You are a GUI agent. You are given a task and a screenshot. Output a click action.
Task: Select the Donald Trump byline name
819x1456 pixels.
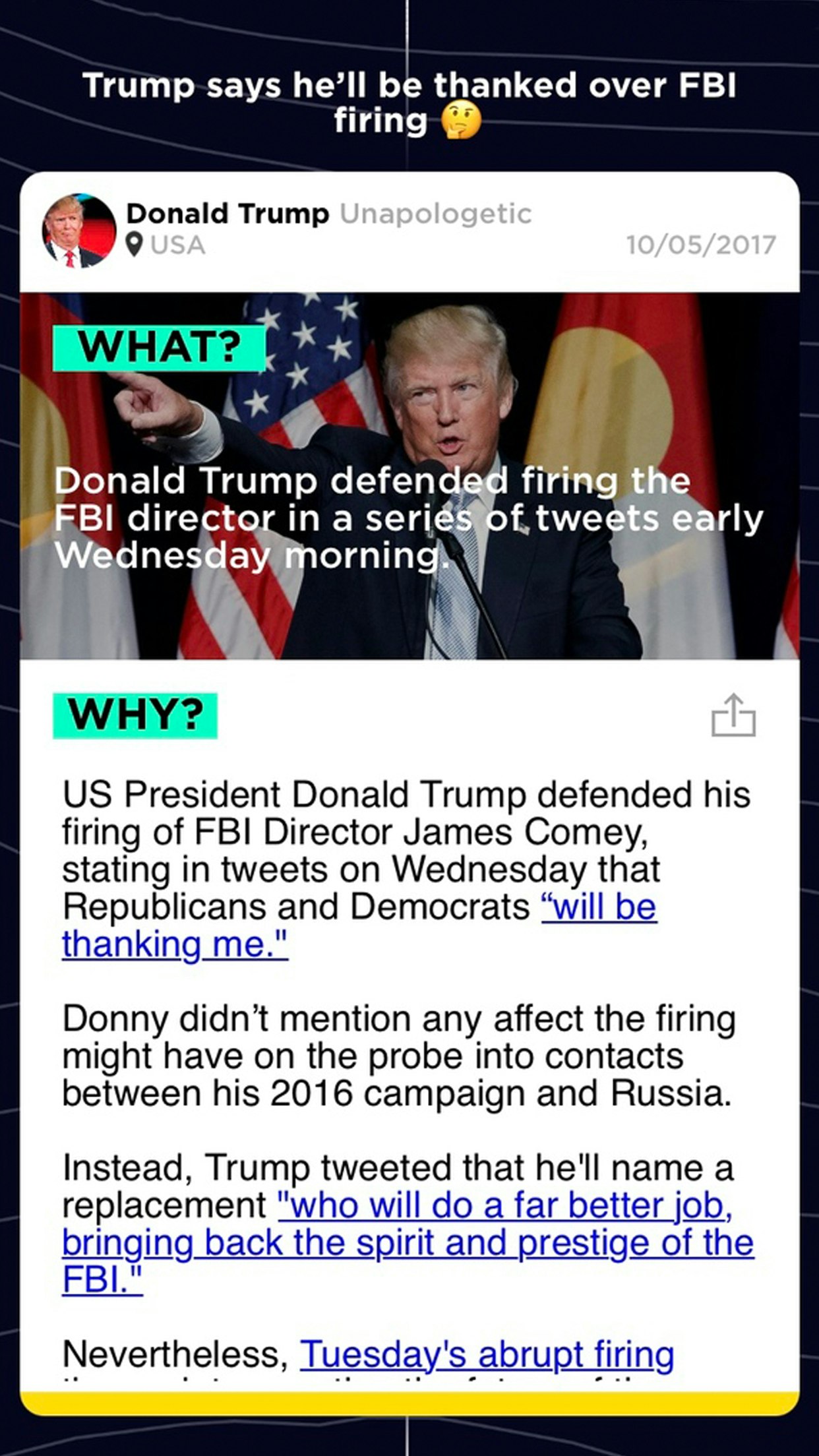pyautogui.click(x=227, y=212)
